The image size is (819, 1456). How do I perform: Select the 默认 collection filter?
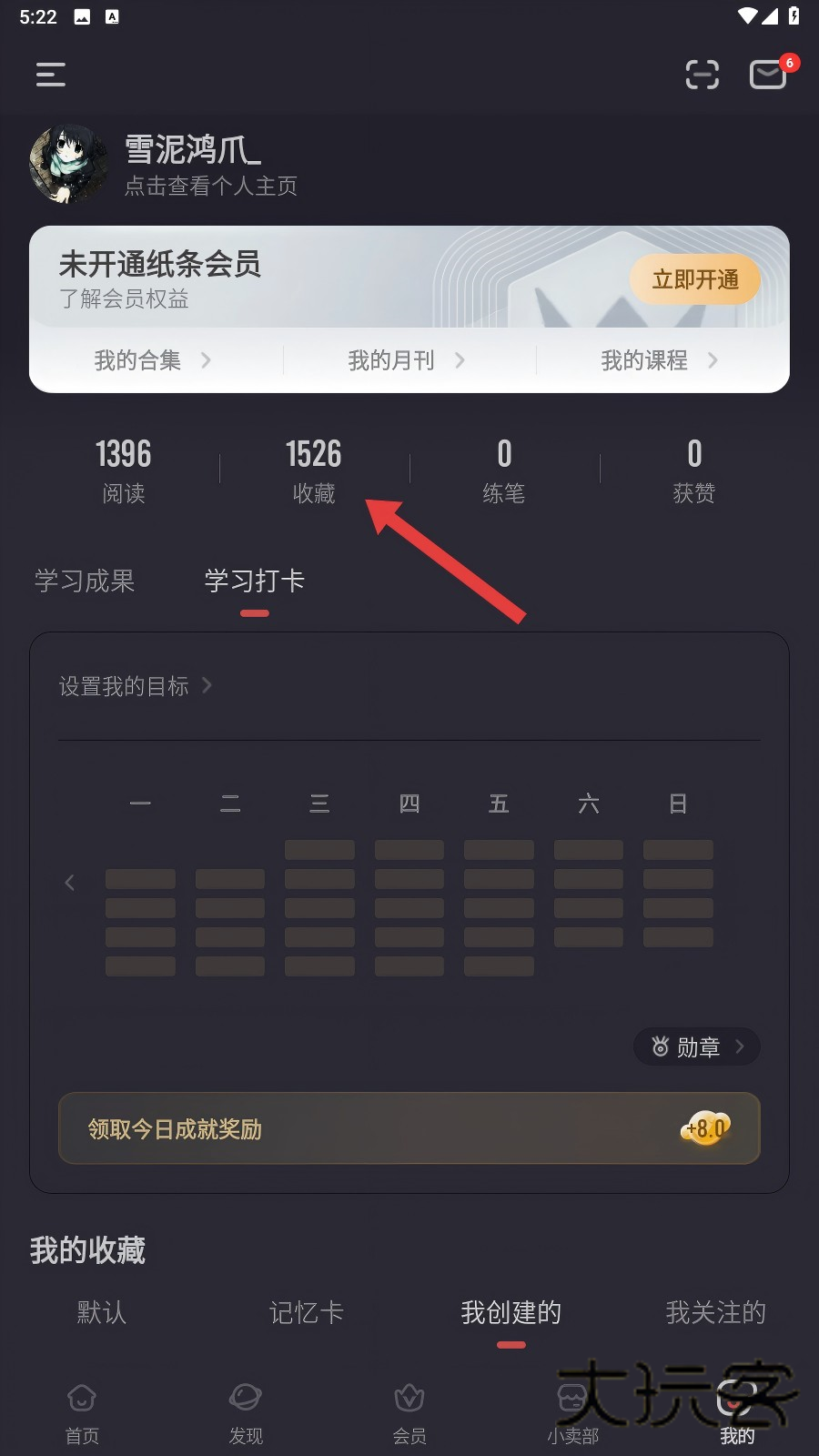[x=100, y=1313]
